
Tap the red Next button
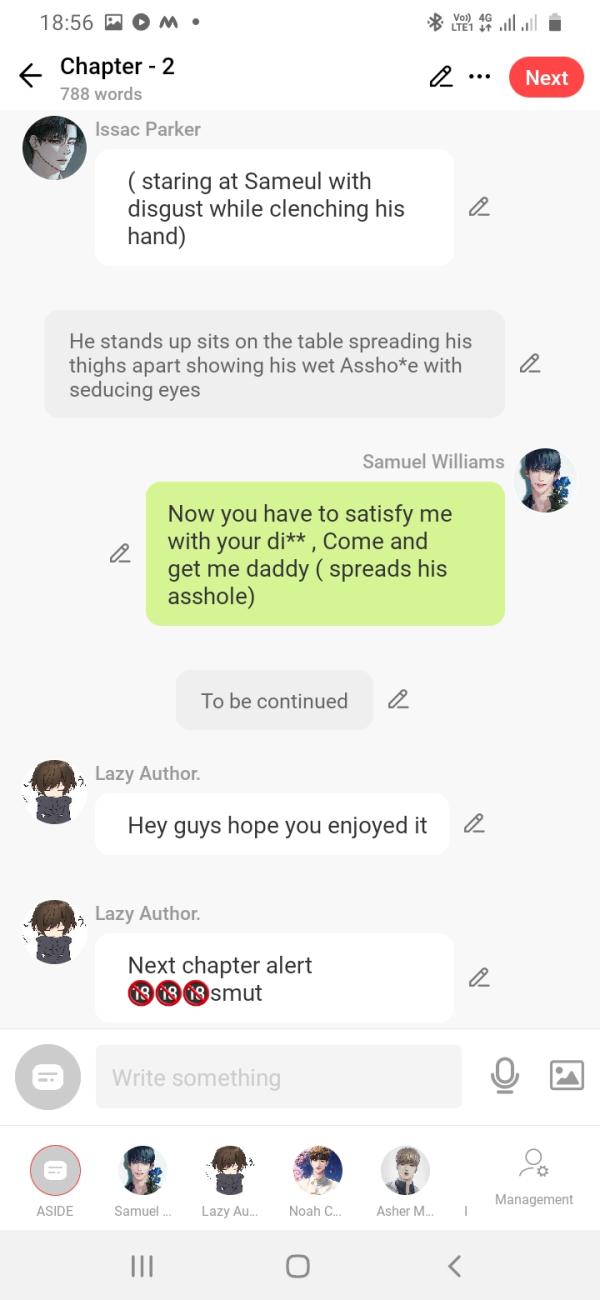coord(546,78)
